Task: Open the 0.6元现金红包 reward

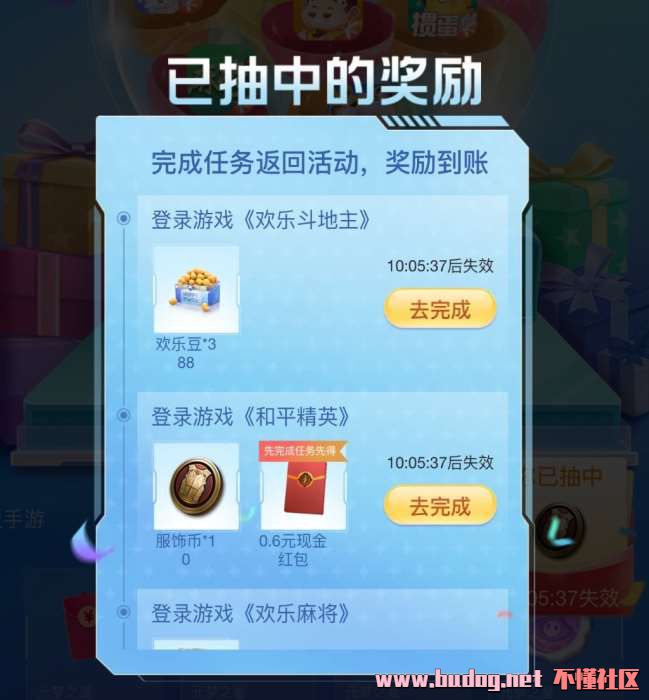Action: point(303,487)
